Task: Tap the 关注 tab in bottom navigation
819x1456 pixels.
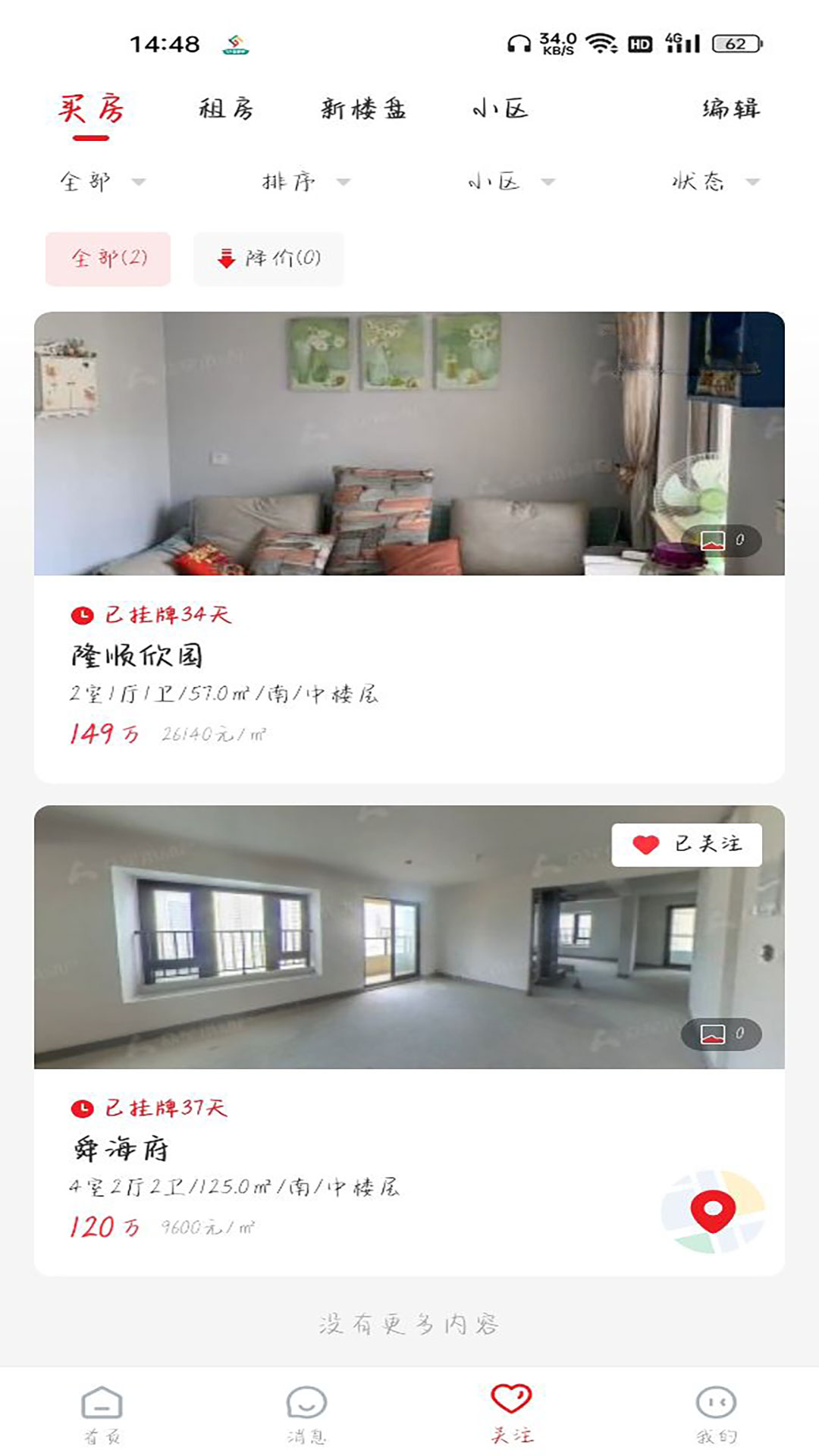Action: 511,1414
